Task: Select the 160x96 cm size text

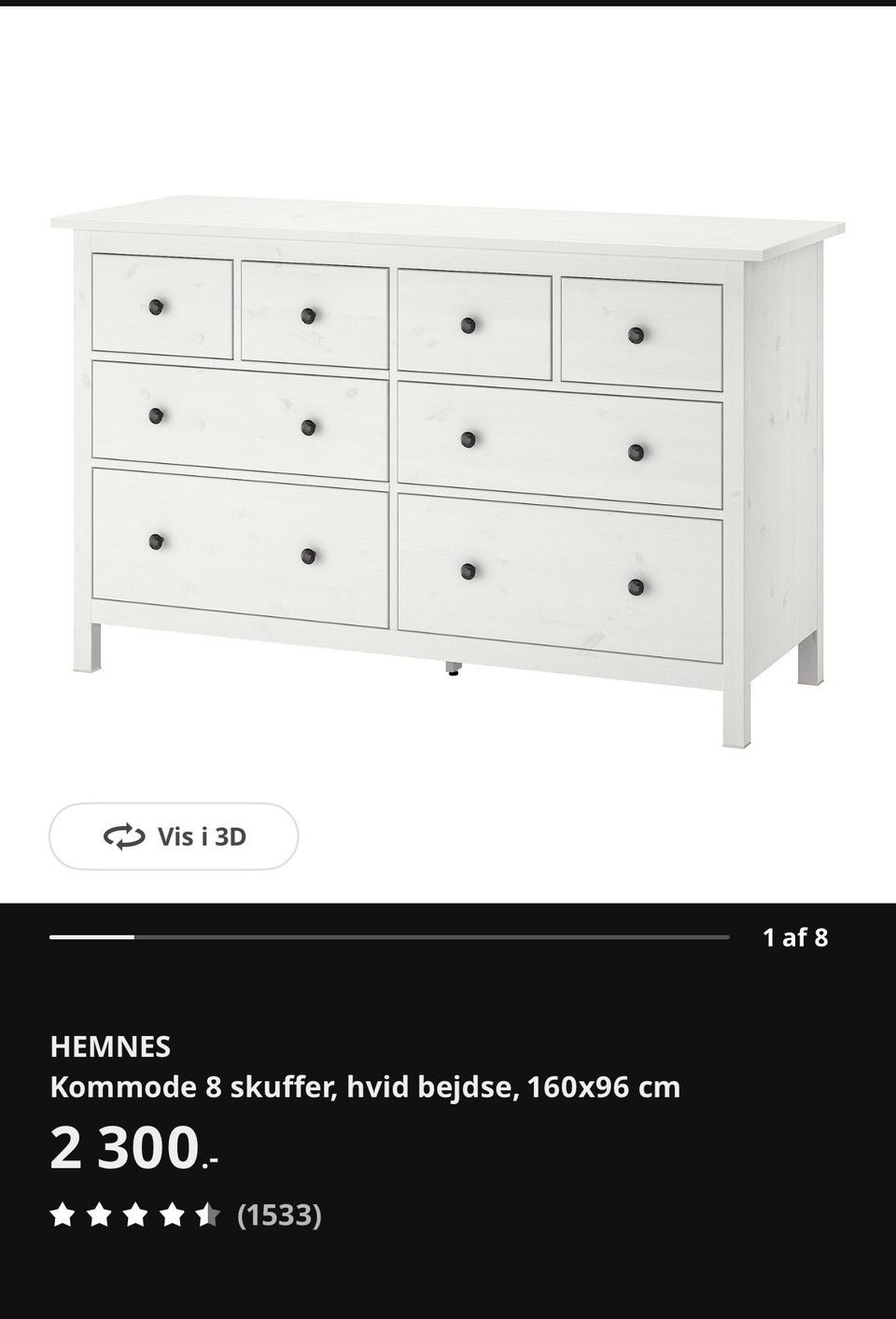Action: pyautogui.click(x=605, y=1087)
